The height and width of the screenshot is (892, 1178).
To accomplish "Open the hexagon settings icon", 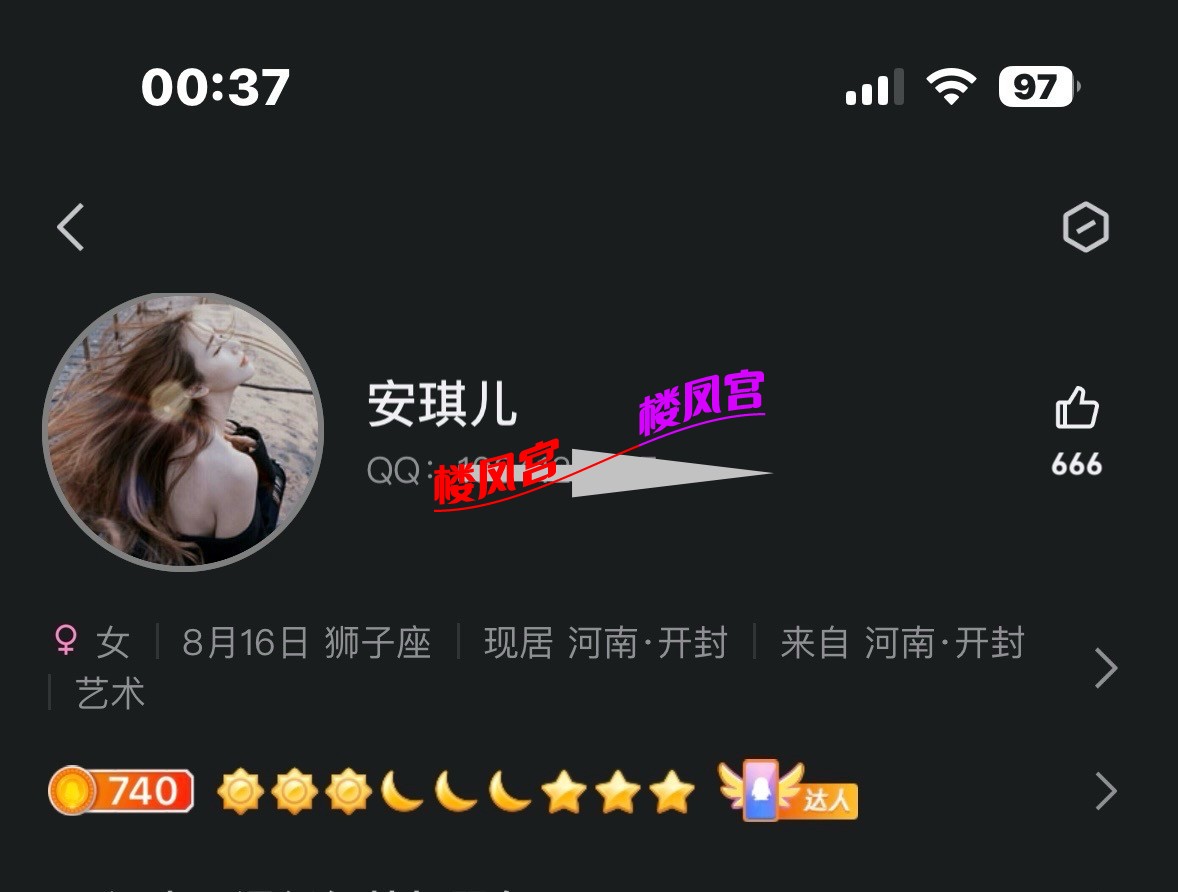I will point(1085,228).
